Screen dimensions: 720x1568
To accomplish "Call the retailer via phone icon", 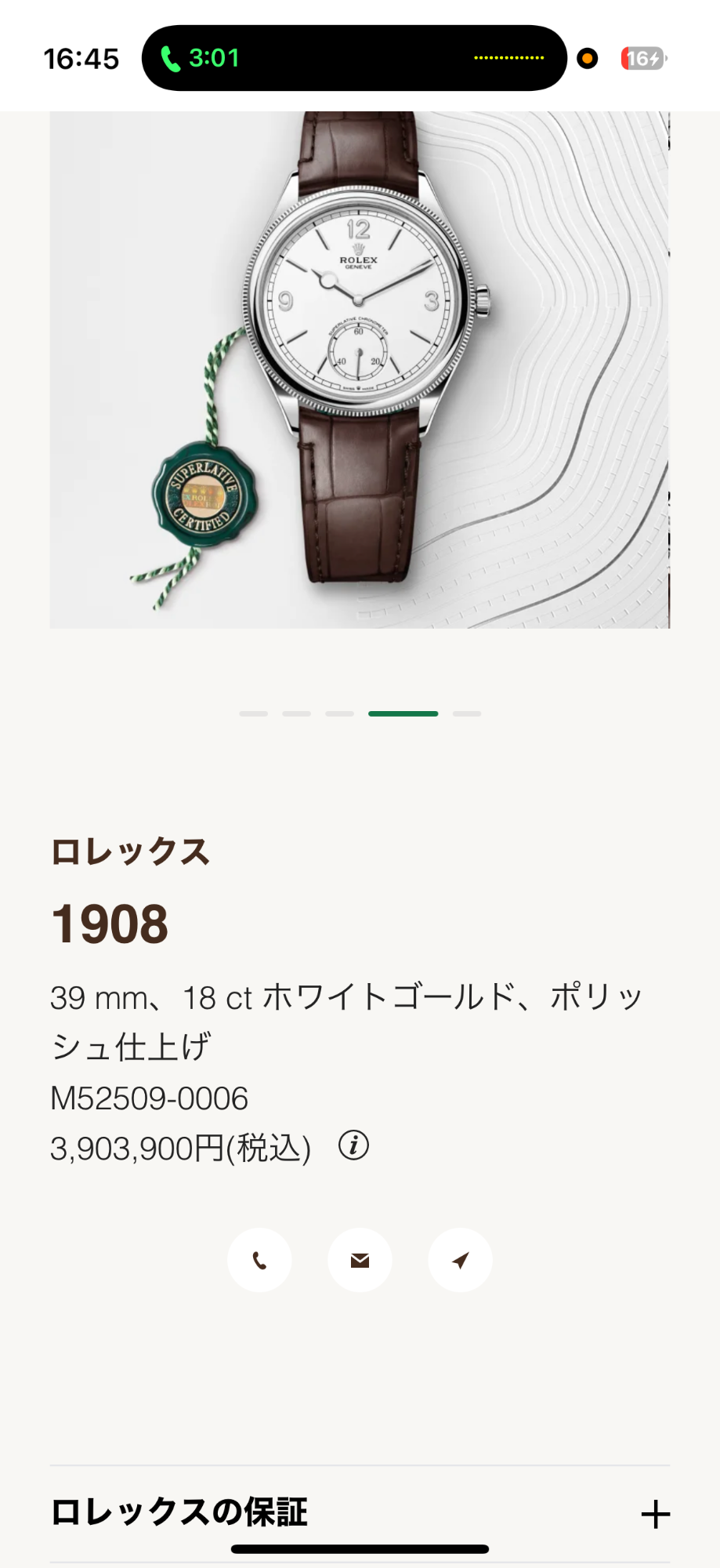I will pyautogui.click(x=259, y=1260).
